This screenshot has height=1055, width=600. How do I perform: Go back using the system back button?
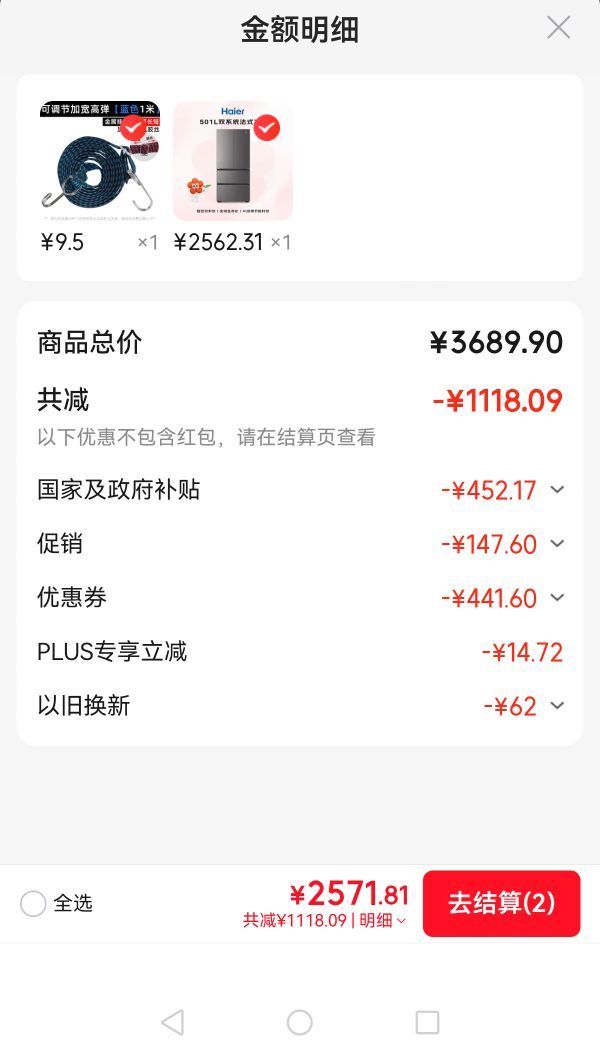coord(172,1022)
